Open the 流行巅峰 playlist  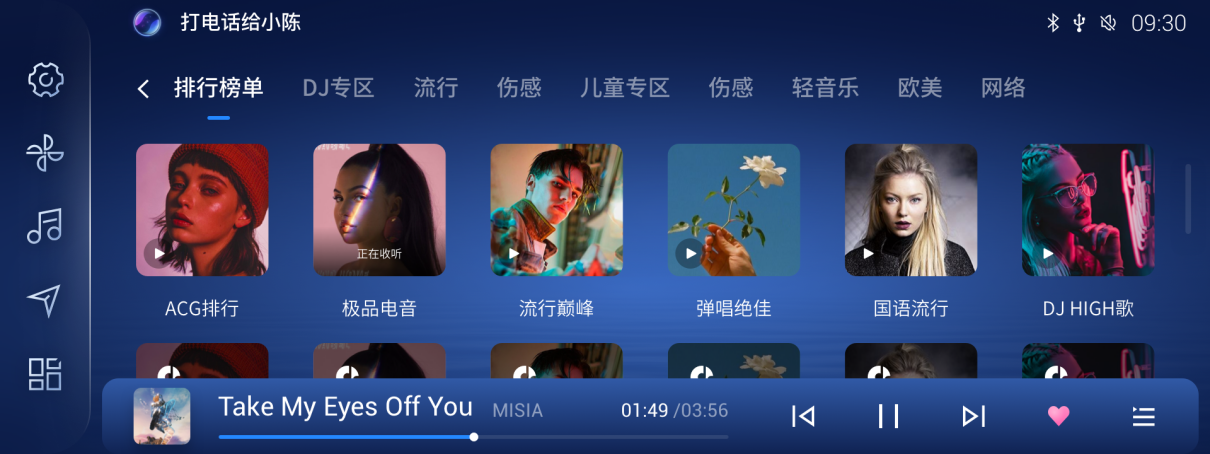[556, 210]
